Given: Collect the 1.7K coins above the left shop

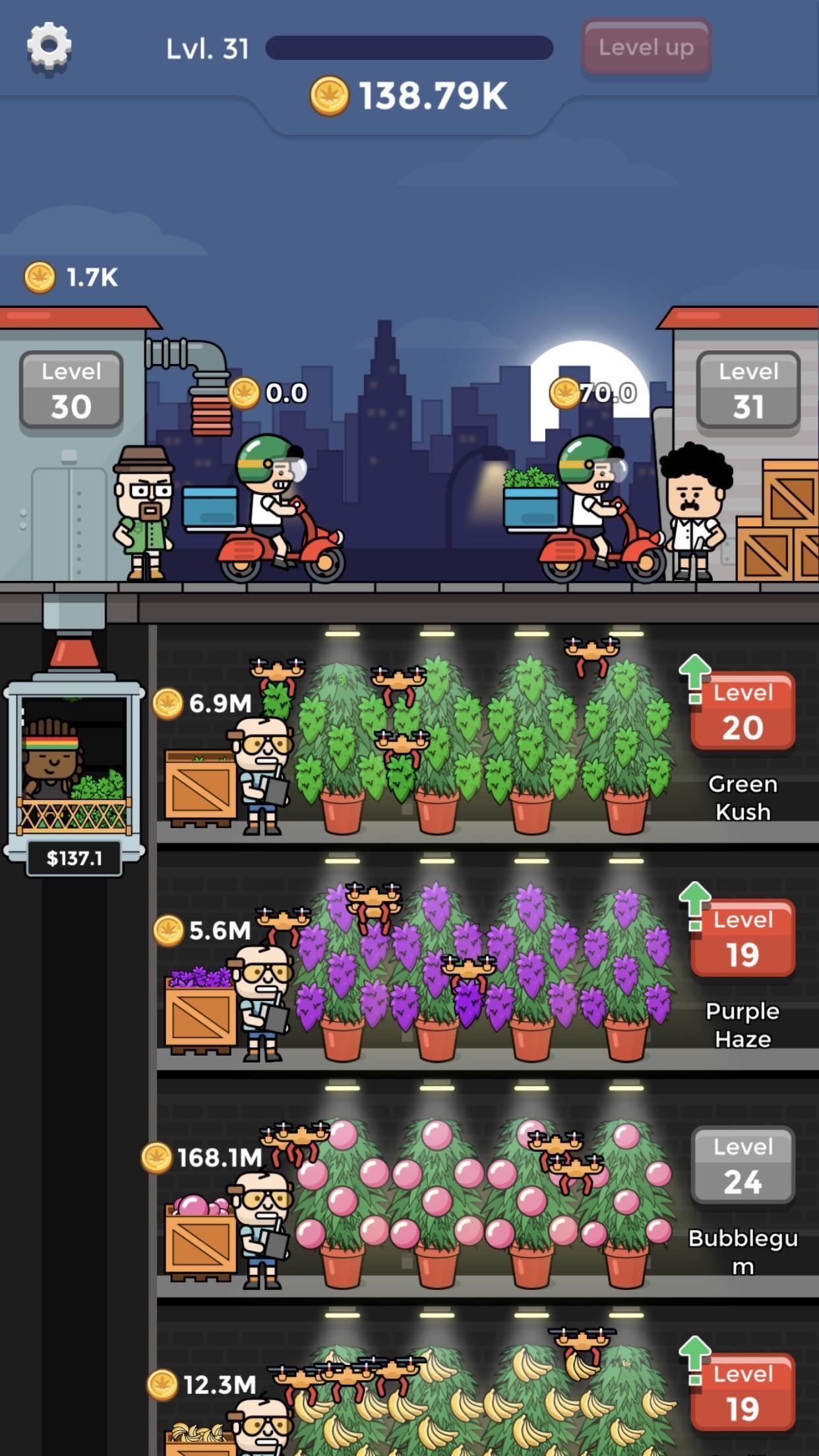Looking at the screenshot, I should 66,277.
